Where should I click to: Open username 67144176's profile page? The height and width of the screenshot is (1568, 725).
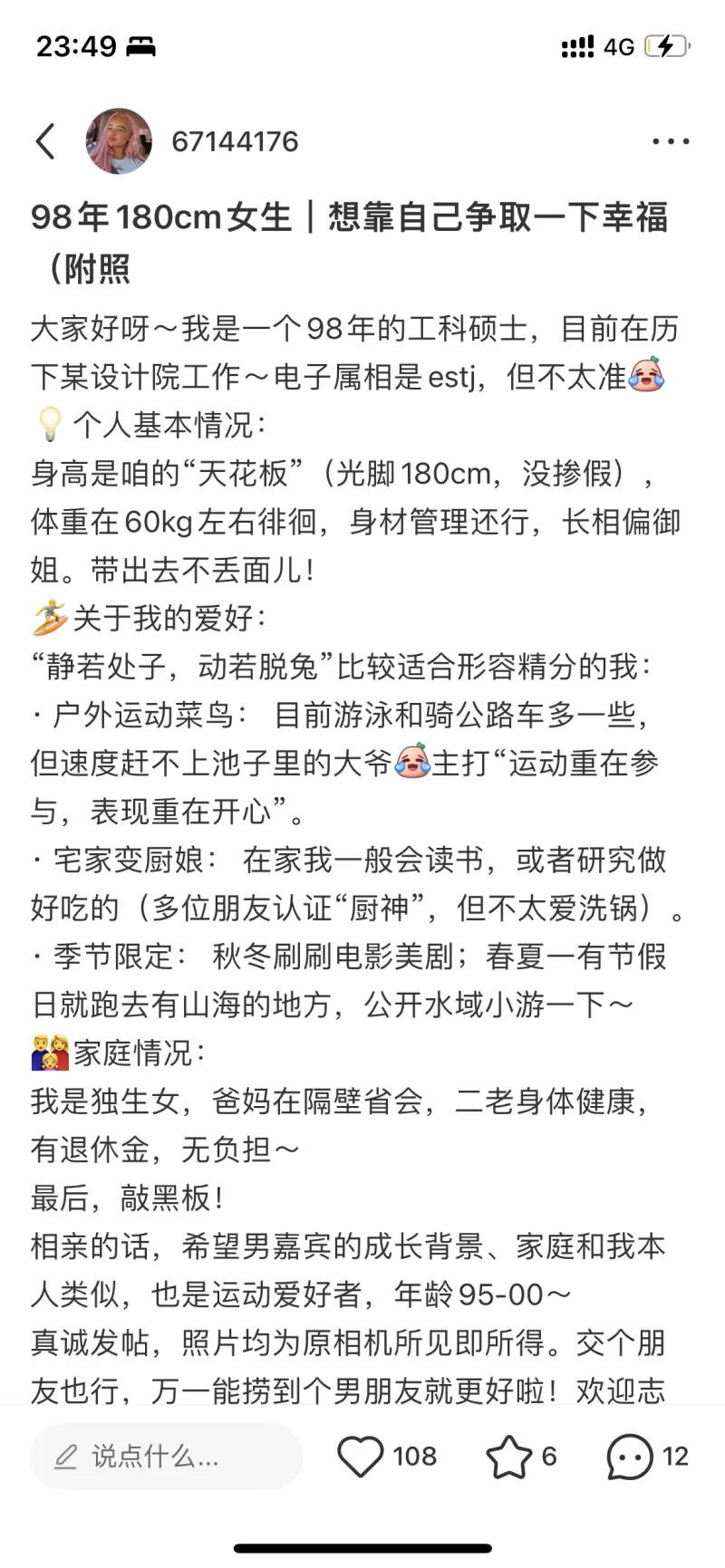click(235, 141)
